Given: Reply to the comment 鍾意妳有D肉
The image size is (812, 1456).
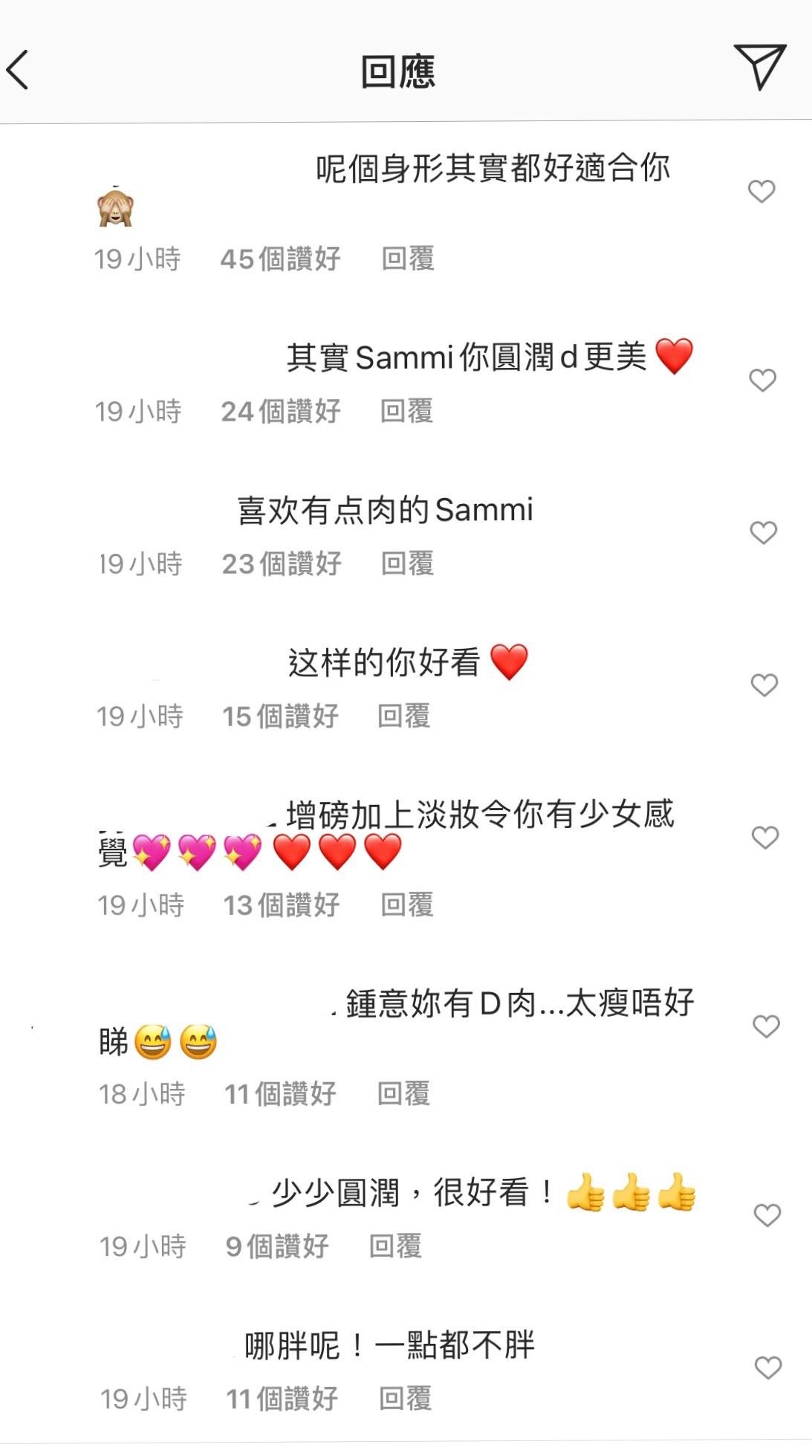Looking at the screenshot, I should pos(404,1094).
